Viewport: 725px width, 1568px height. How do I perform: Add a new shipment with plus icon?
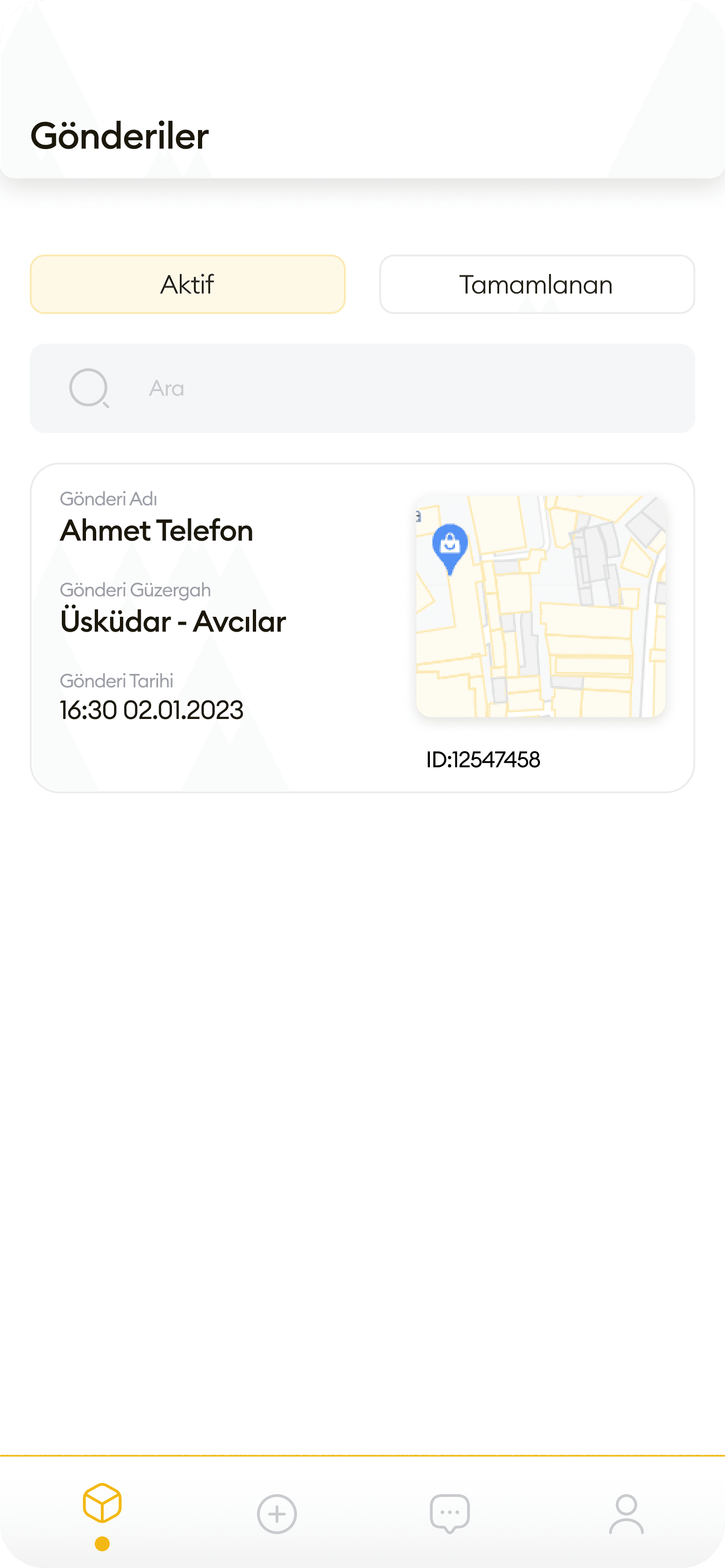click(x=277, y=1514)
